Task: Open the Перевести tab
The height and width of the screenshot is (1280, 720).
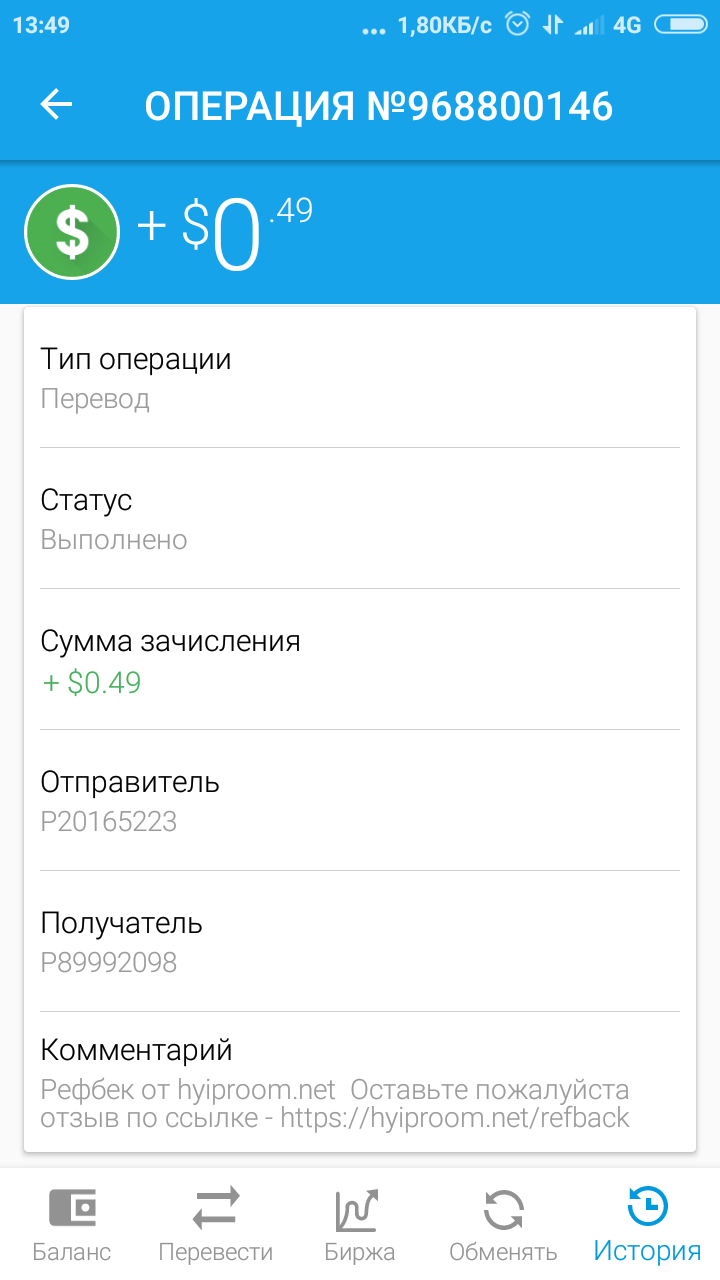Action: tap(216, 1224)
